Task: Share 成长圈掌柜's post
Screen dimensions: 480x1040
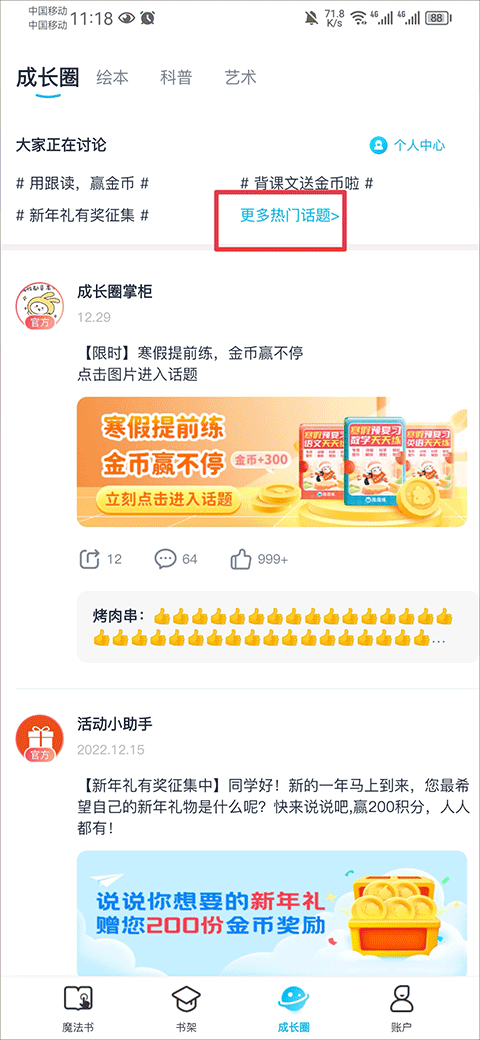Action: click(100, 559)
